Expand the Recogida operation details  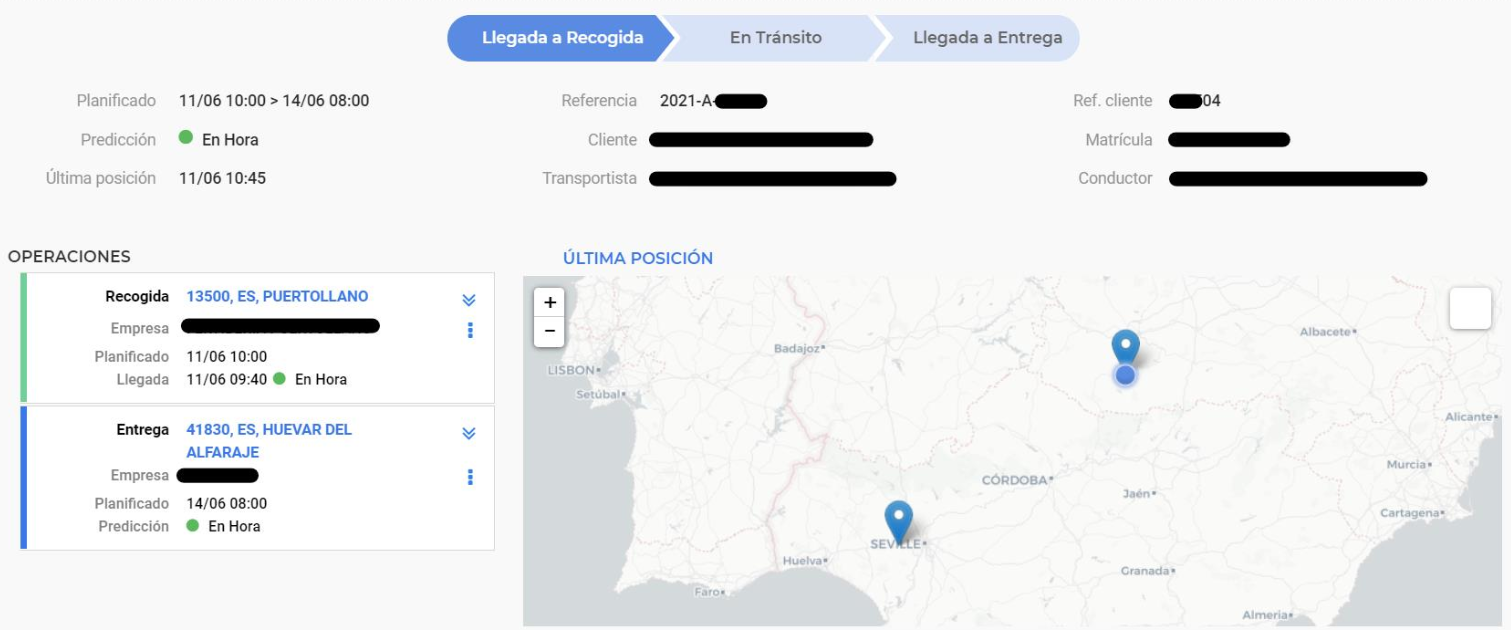coord(469,300)
